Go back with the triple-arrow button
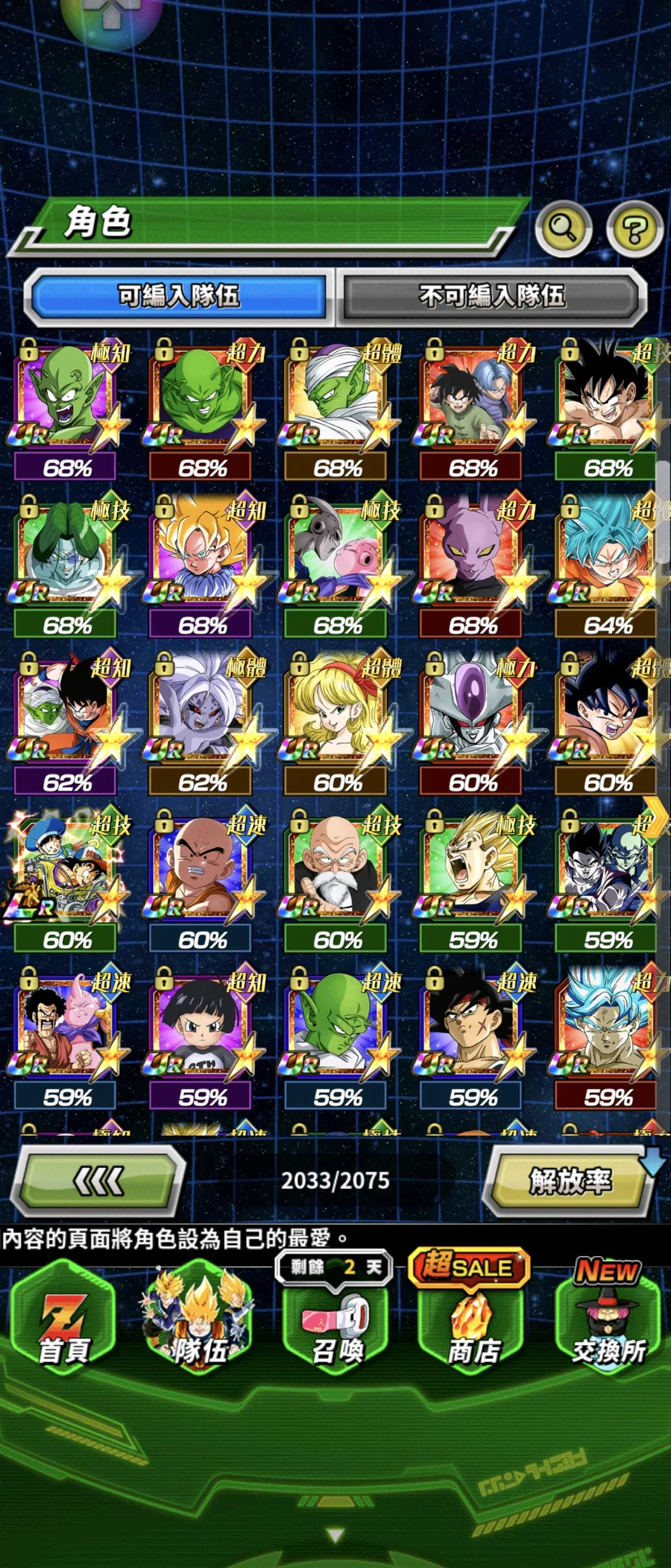Screen dimensions: 671x1568 [x=100, y=1180]
